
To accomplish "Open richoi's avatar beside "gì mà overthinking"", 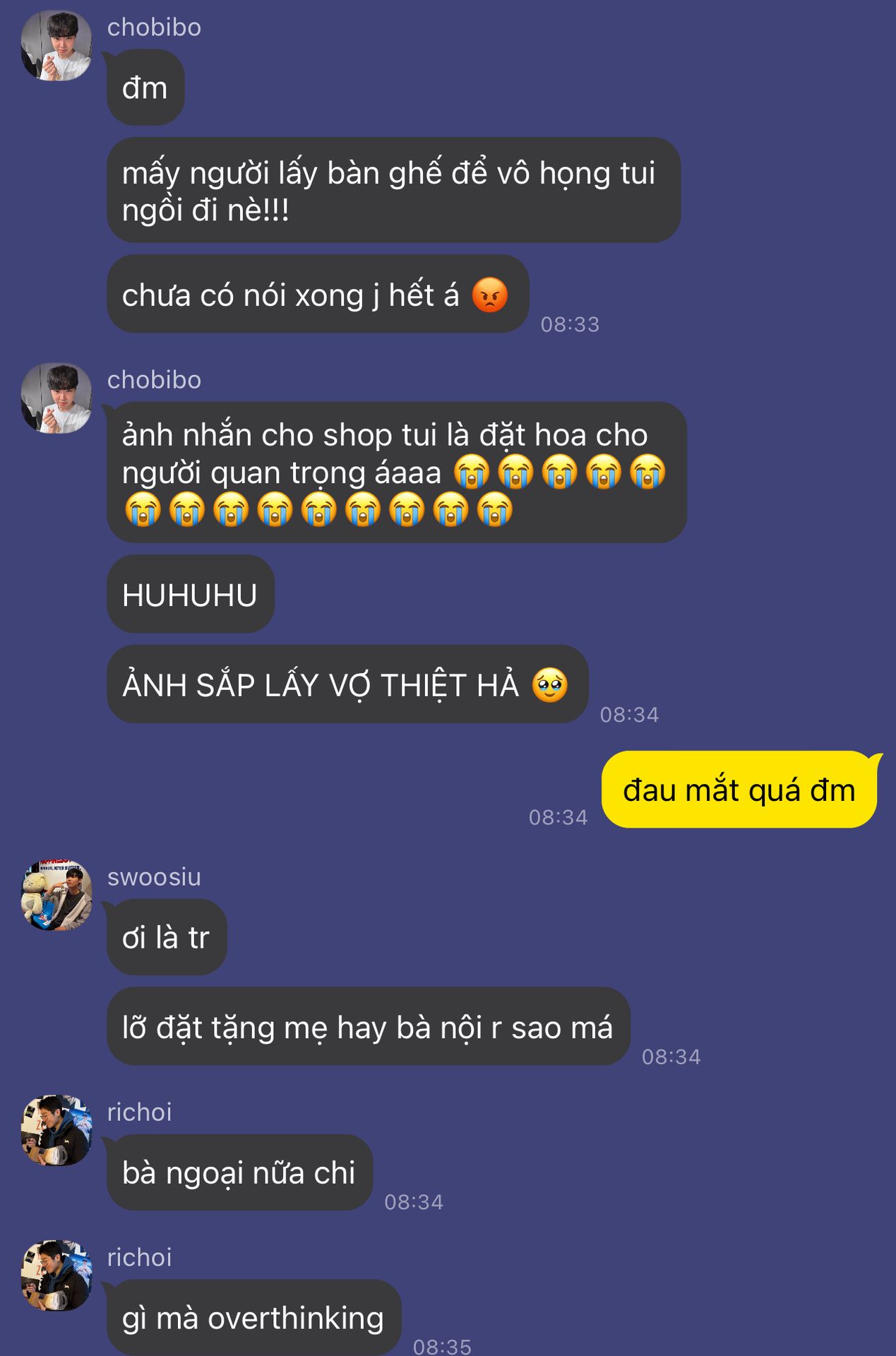I will 56,1275.
